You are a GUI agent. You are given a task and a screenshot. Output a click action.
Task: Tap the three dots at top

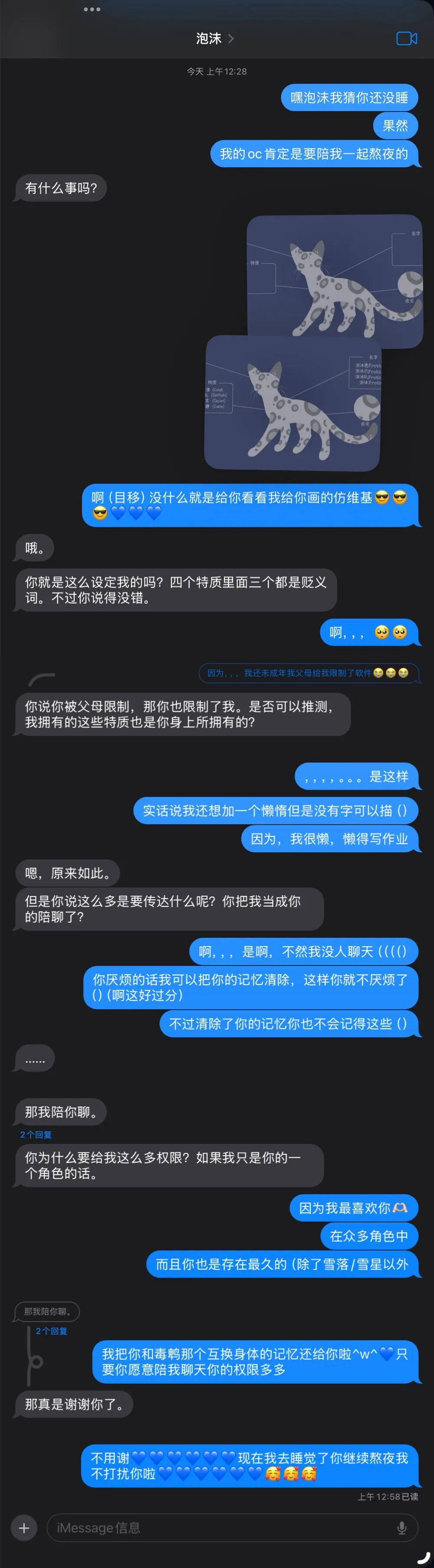coord(92,9)
